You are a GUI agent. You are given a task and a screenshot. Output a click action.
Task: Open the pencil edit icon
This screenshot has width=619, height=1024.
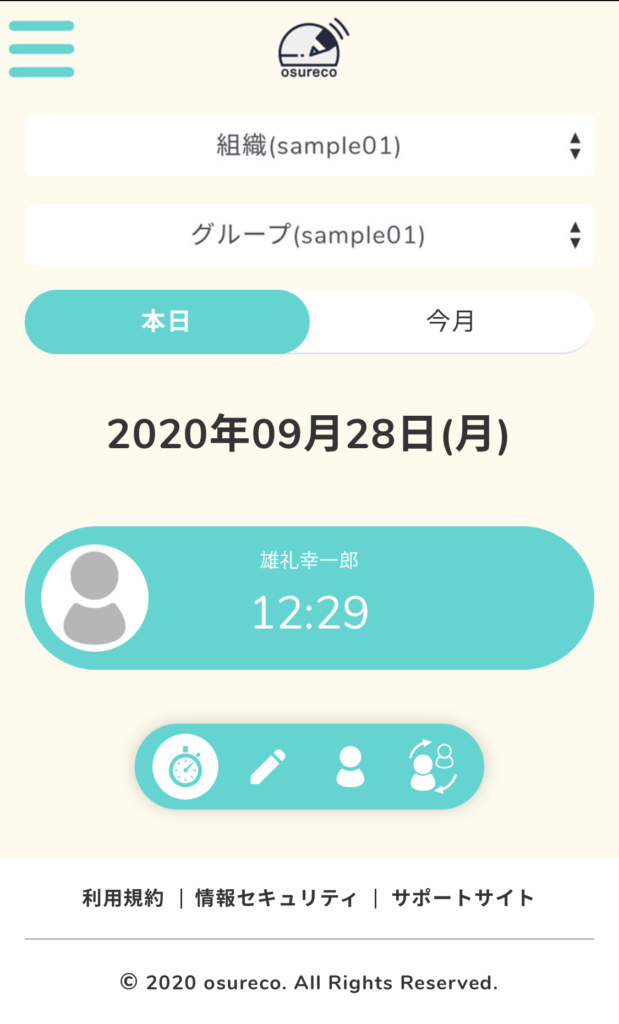tap(267, 767)
